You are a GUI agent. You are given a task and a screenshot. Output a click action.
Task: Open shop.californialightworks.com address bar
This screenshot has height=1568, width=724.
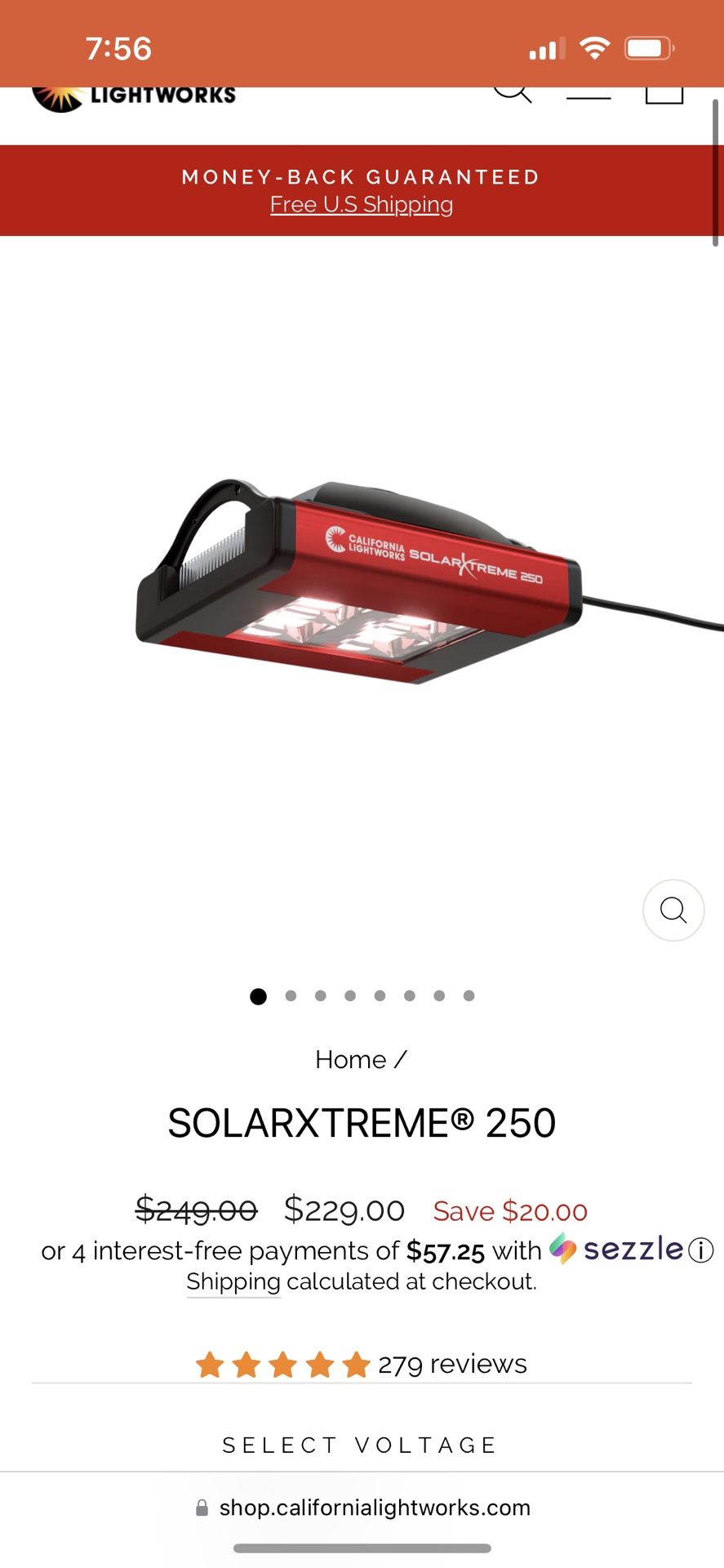coord(375,1508)
